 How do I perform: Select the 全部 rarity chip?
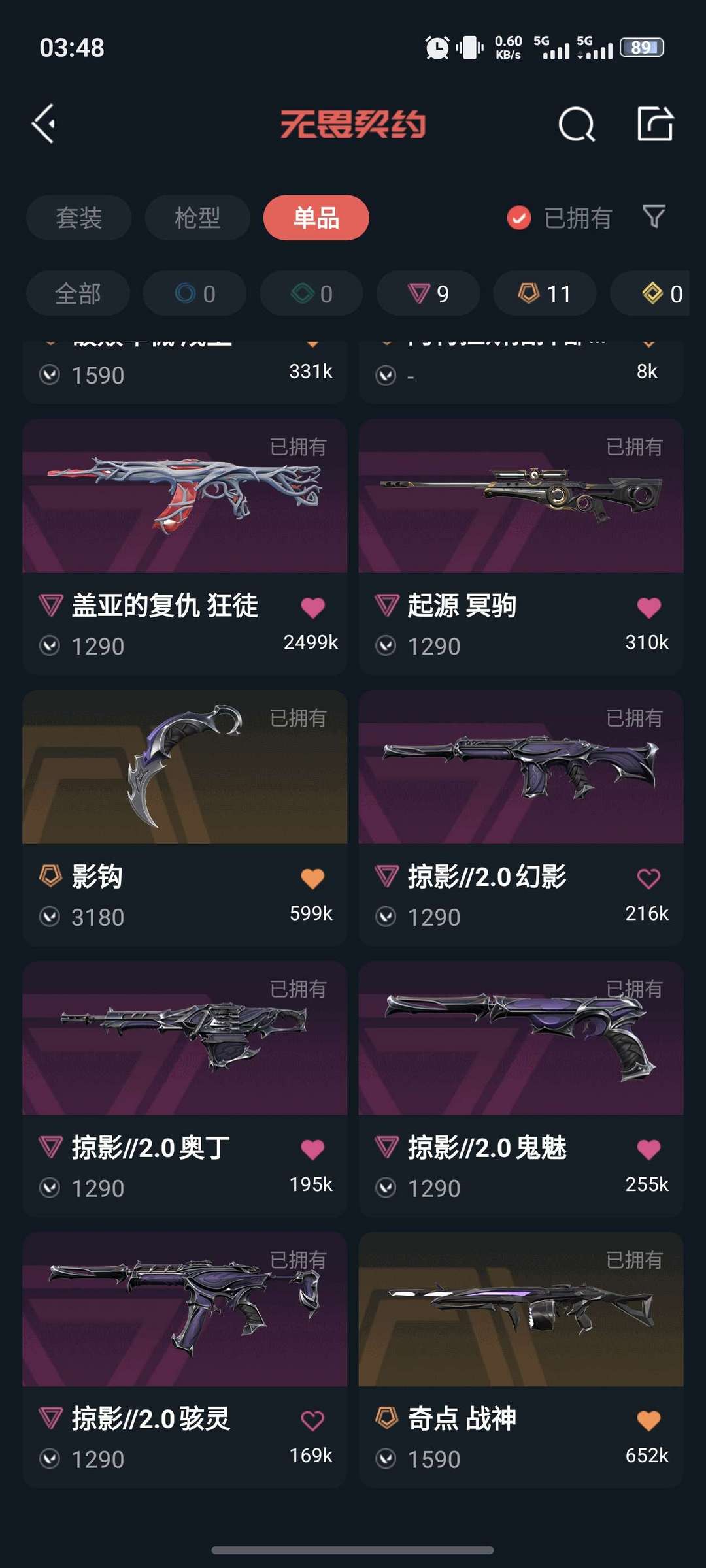point(78,293)
